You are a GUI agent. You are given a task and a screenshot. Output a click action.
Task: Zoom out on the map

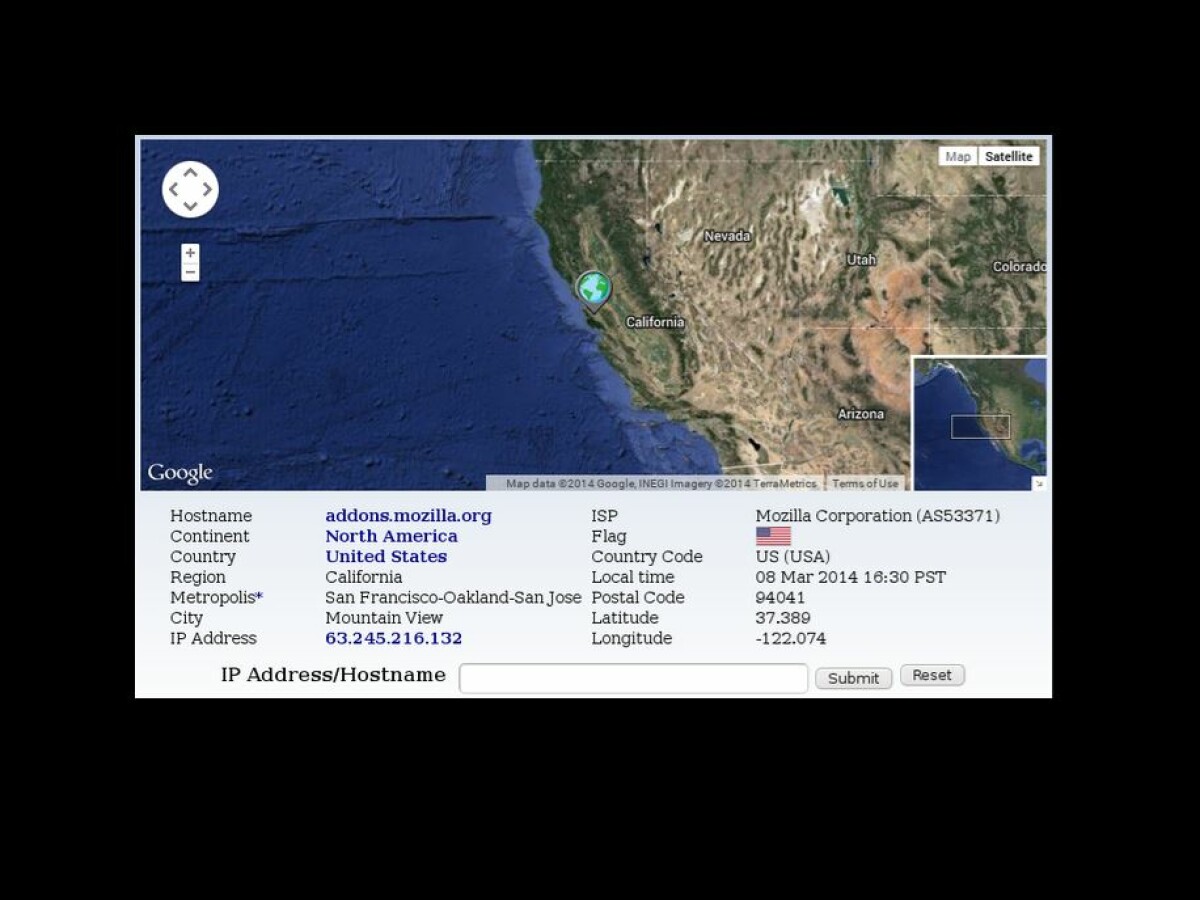pyautogui.click(x=190, y=273)
